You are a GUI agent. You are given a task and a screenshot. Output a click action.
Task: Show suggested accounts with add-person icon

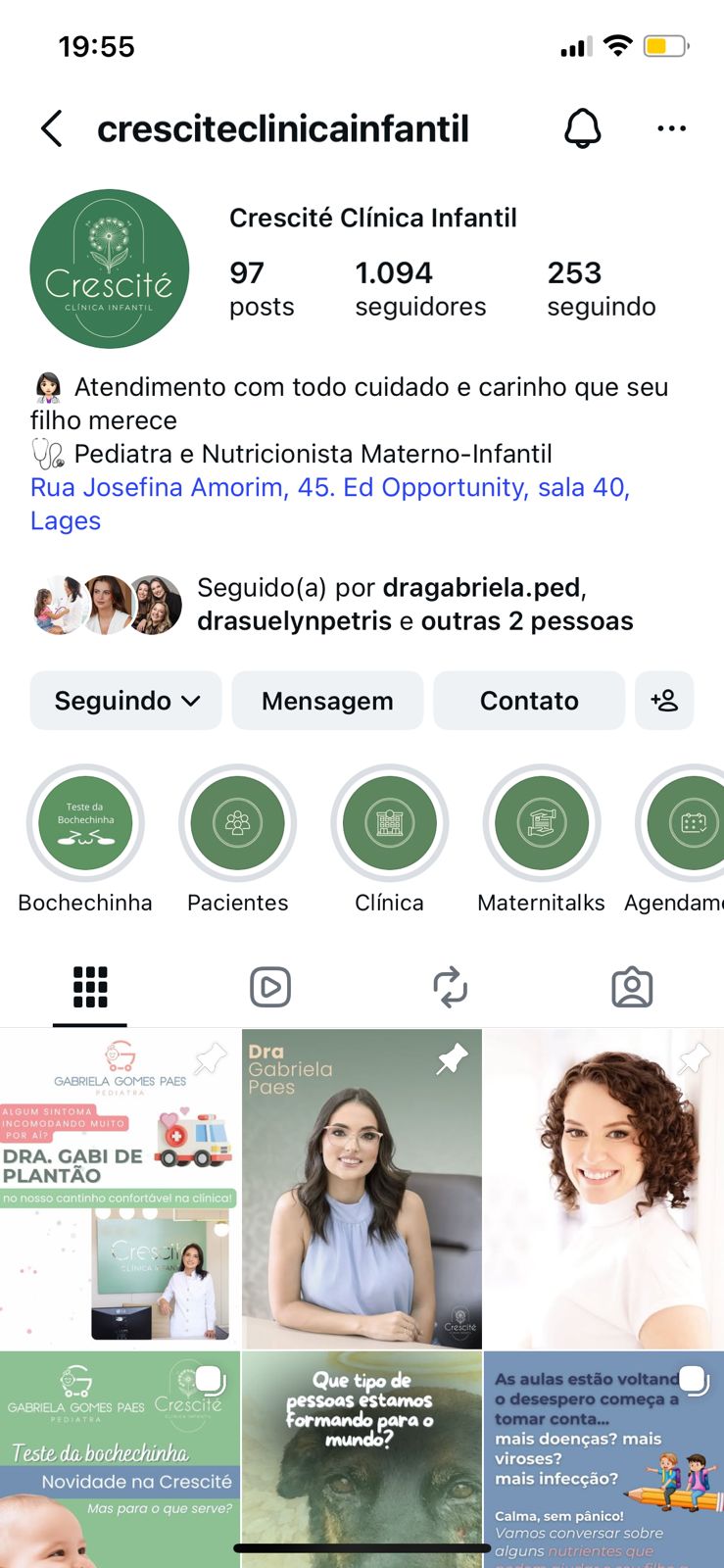[664, 701]
